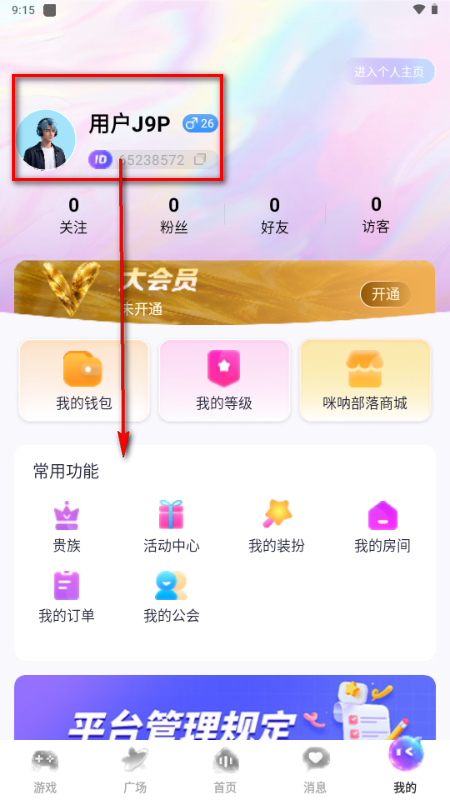Open 我的钱包 wallet card

click(84, 381)
